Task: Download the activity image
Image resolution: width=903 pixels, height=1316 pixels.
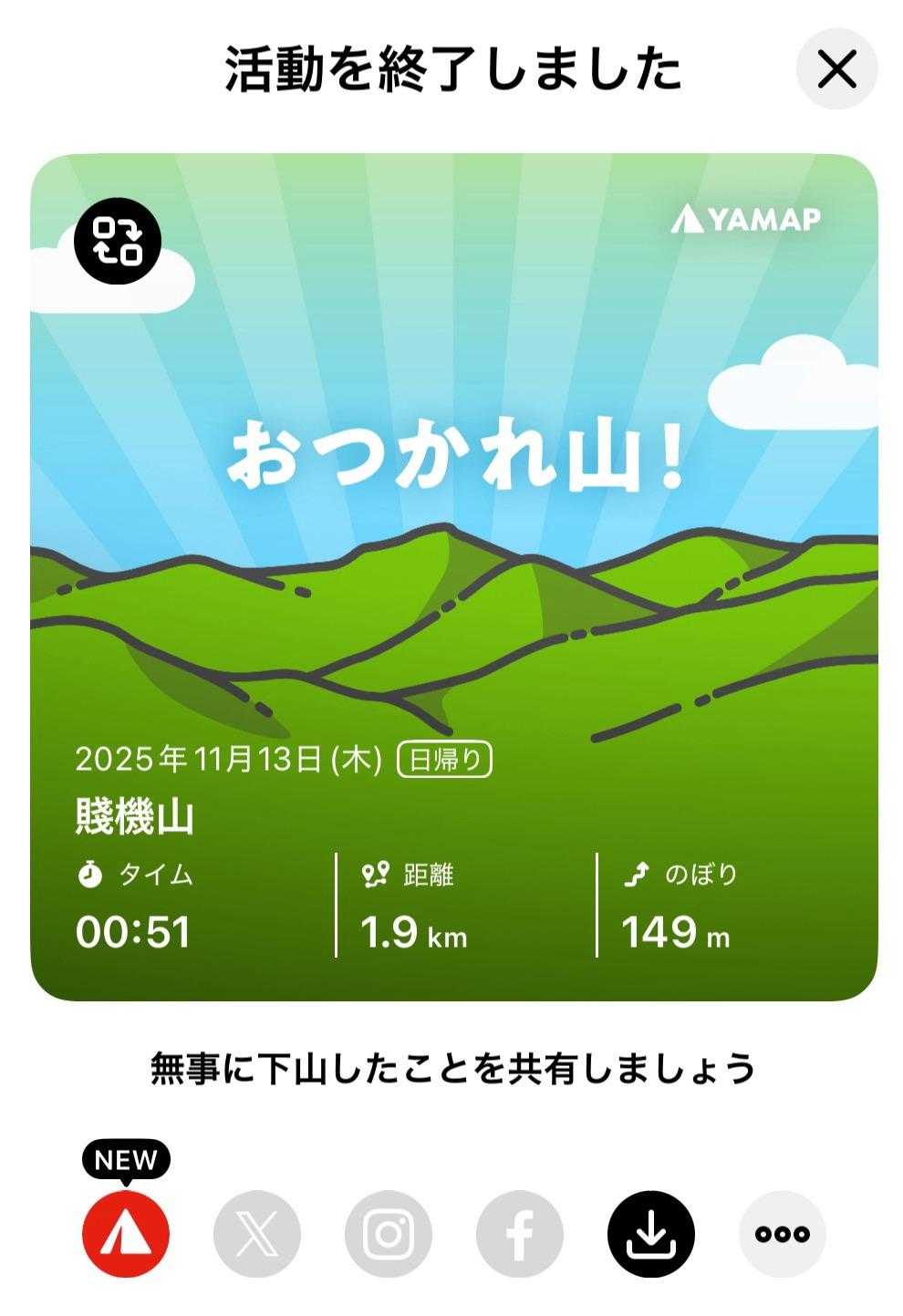Action: tap(651, 1234)
